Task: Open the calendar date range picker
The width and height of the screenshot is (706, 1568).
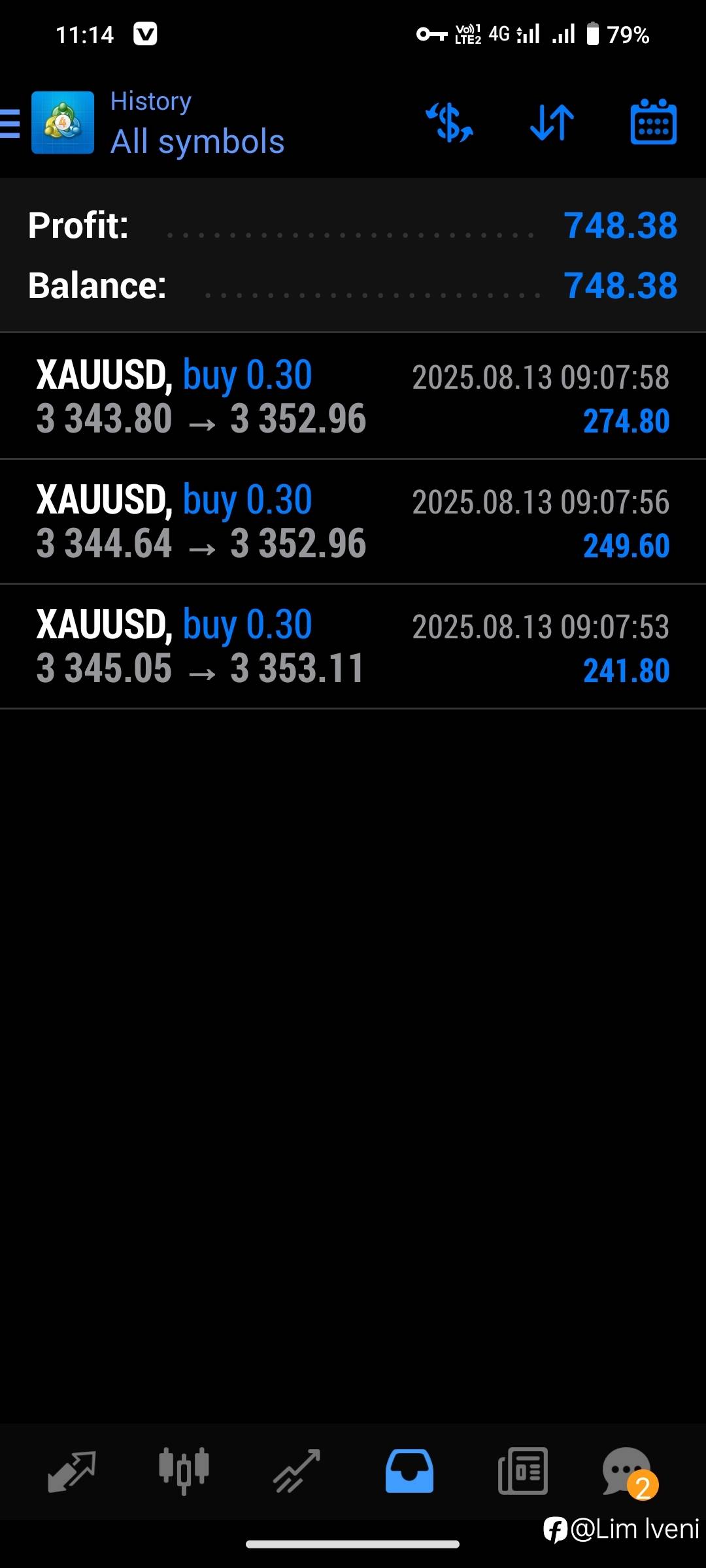Action: tap(653, 122)
